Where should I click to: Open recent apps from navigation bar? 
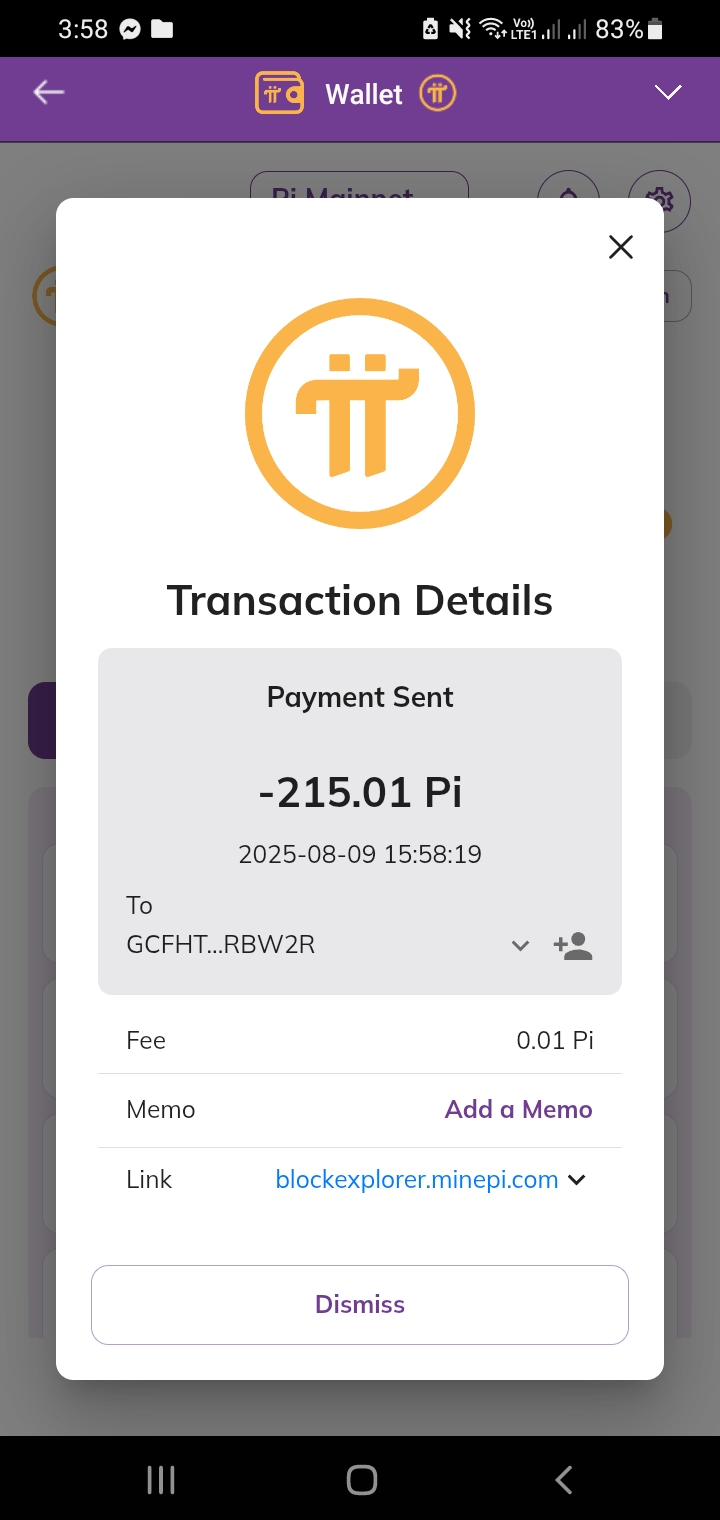161,1480
